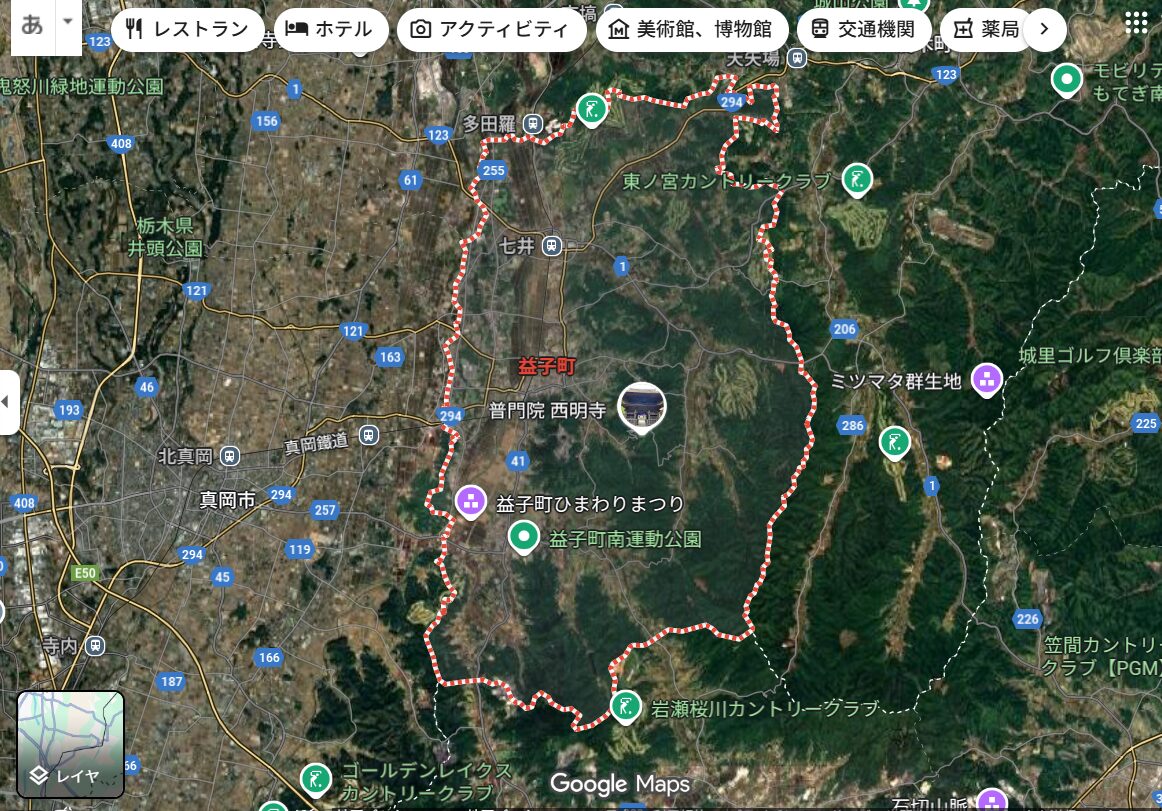Toggle the あ Japanese input button
Screen dimensions: 1162x811
click(32, 24)
